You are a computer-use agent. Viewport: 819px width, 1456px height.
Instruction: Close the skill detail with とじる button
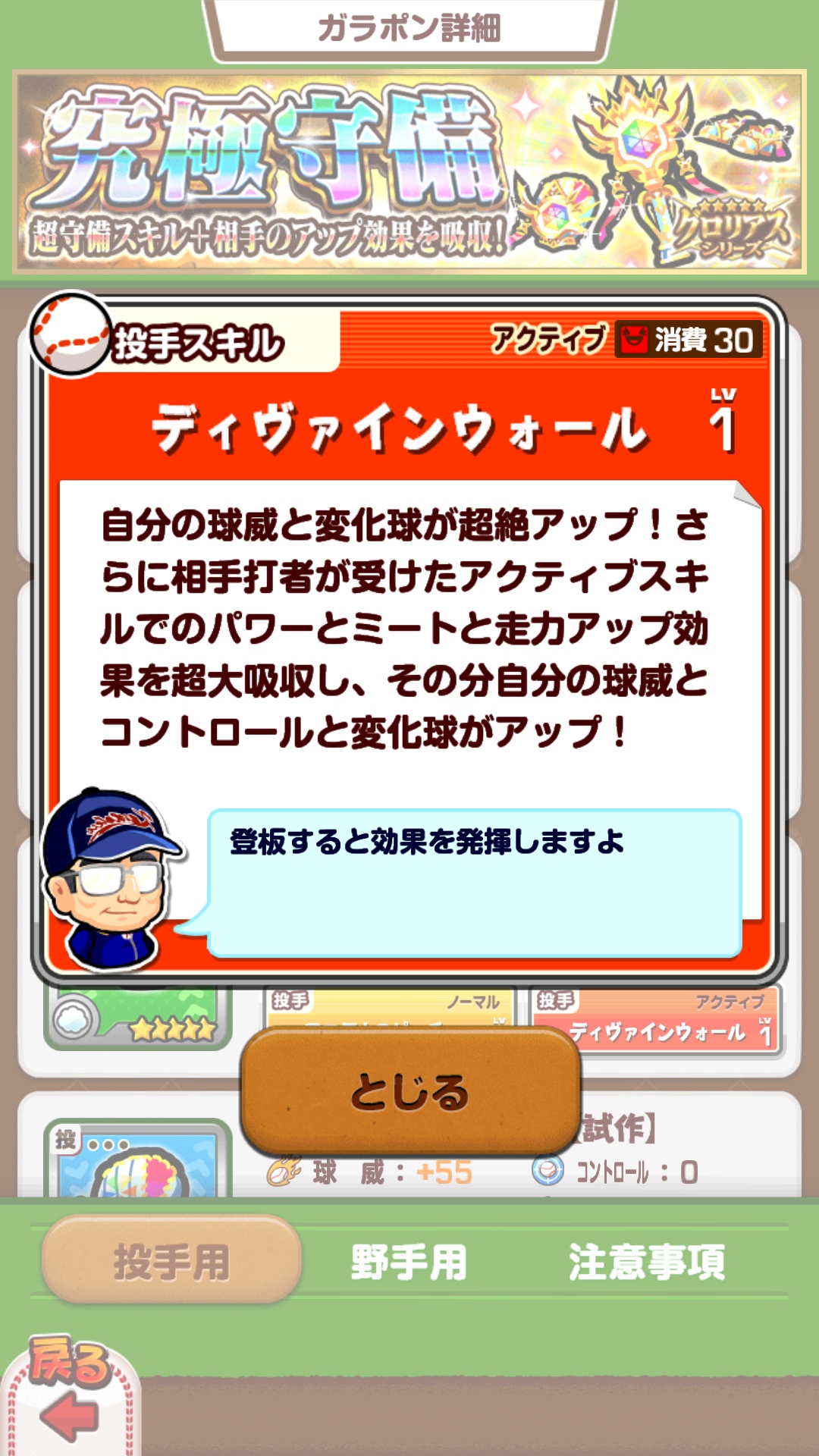pos(410,1090)
